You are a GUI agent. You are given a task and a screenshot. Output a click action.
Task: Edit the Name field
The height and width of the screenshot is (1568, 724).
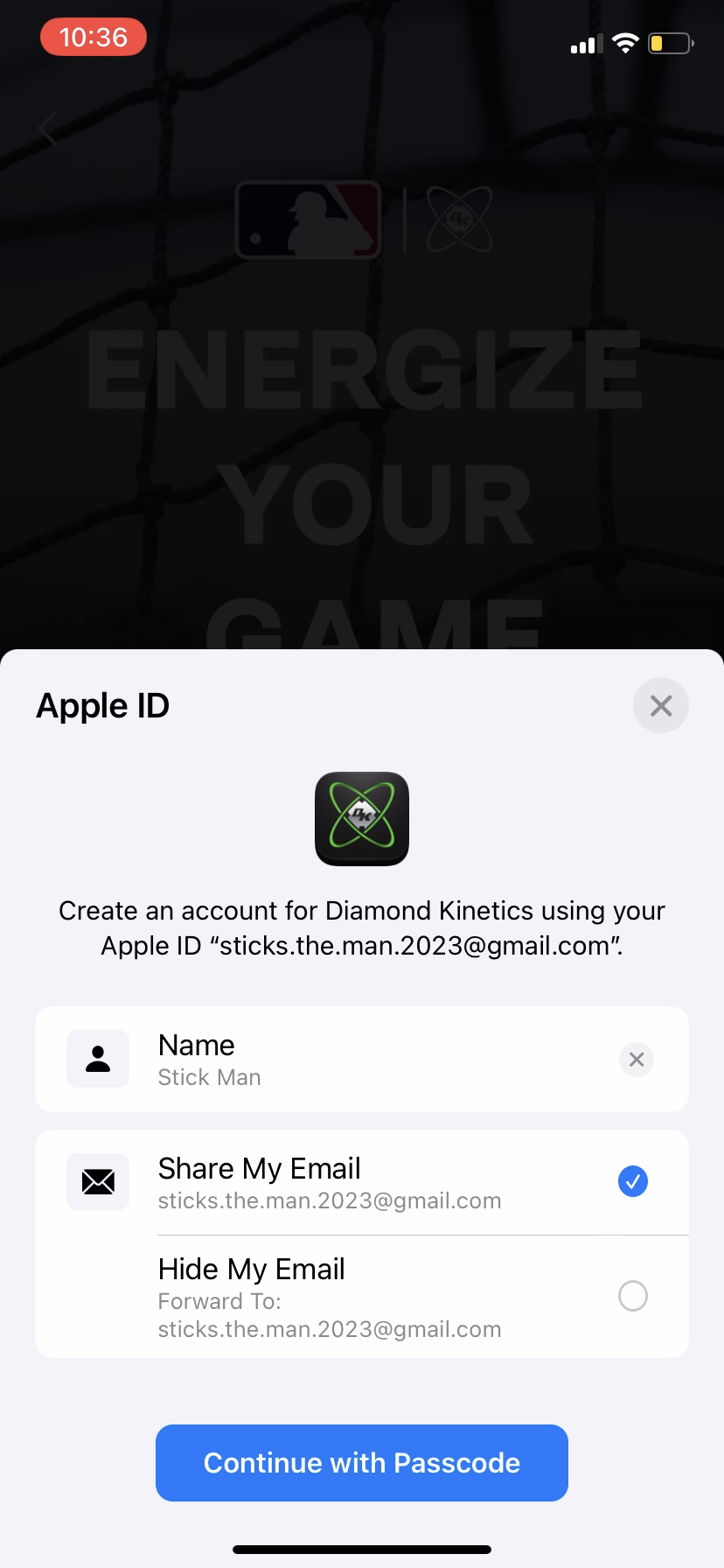coord(350,1060)
